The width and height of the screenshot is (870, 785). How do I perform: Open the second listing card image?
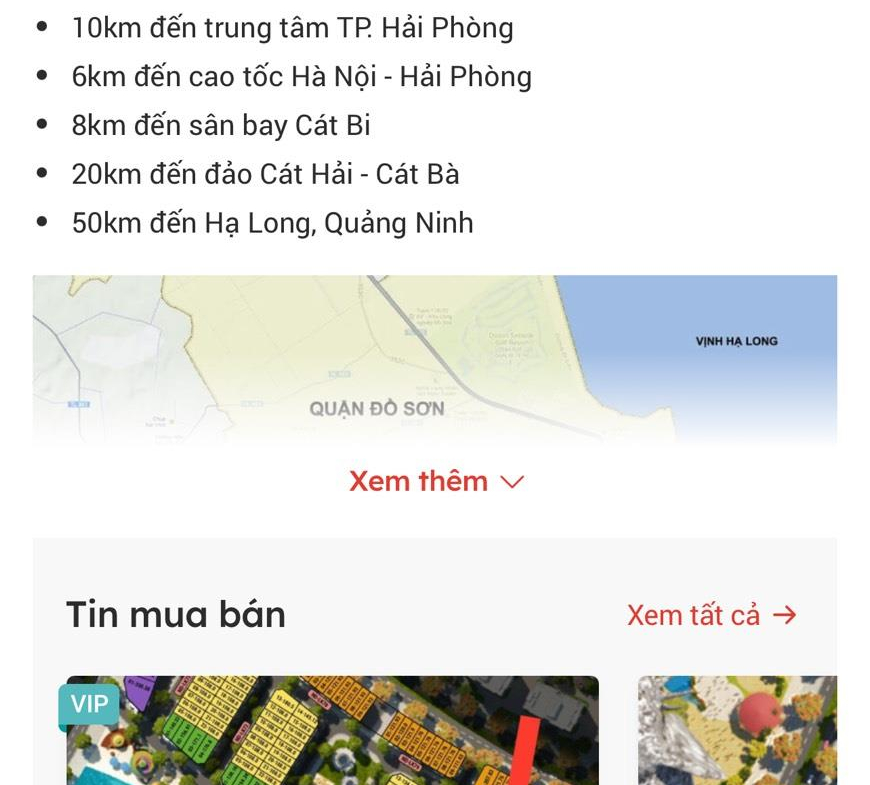738,732
